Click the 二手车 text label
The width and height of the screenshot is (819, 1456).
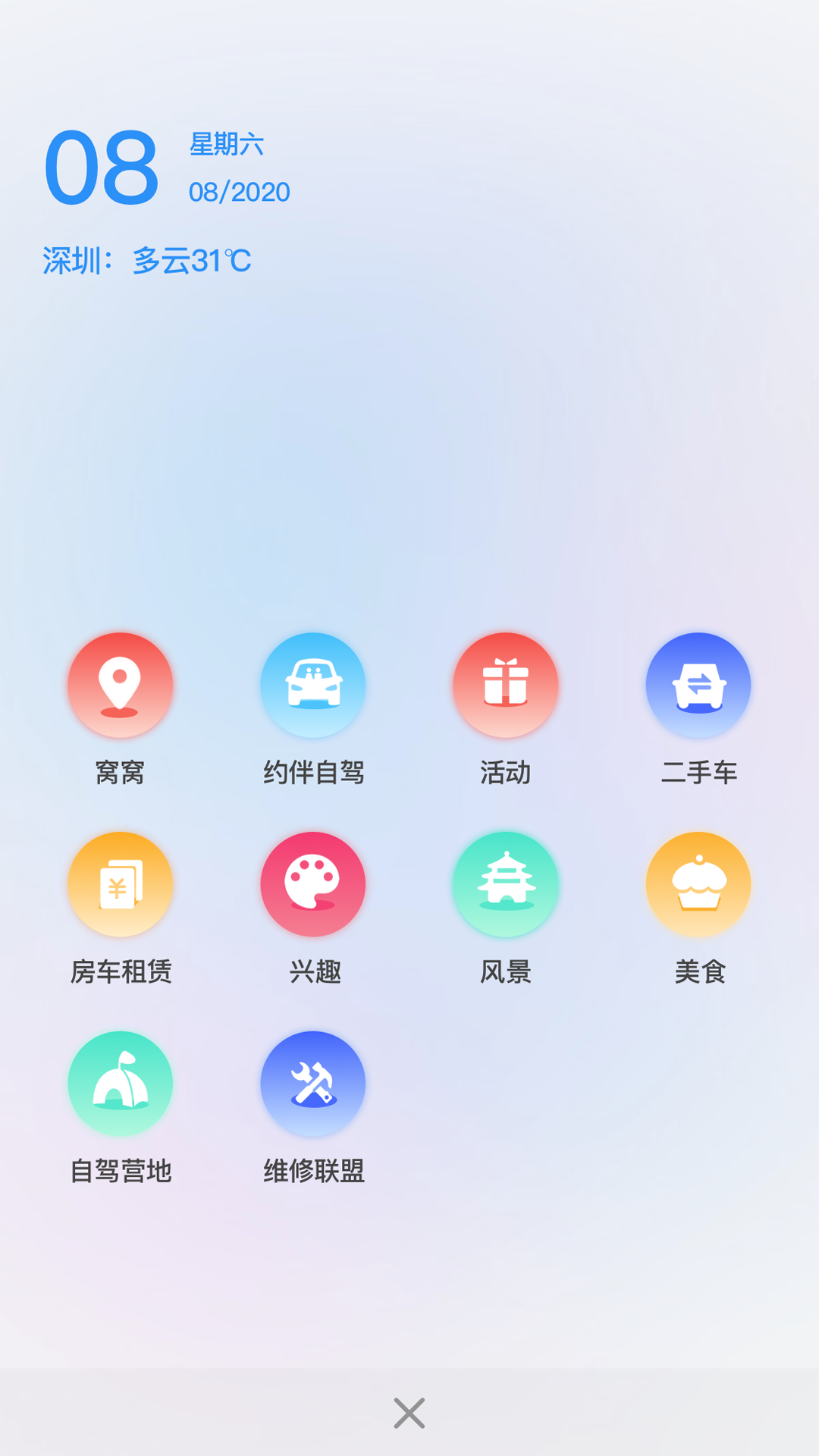coord(698,773)
